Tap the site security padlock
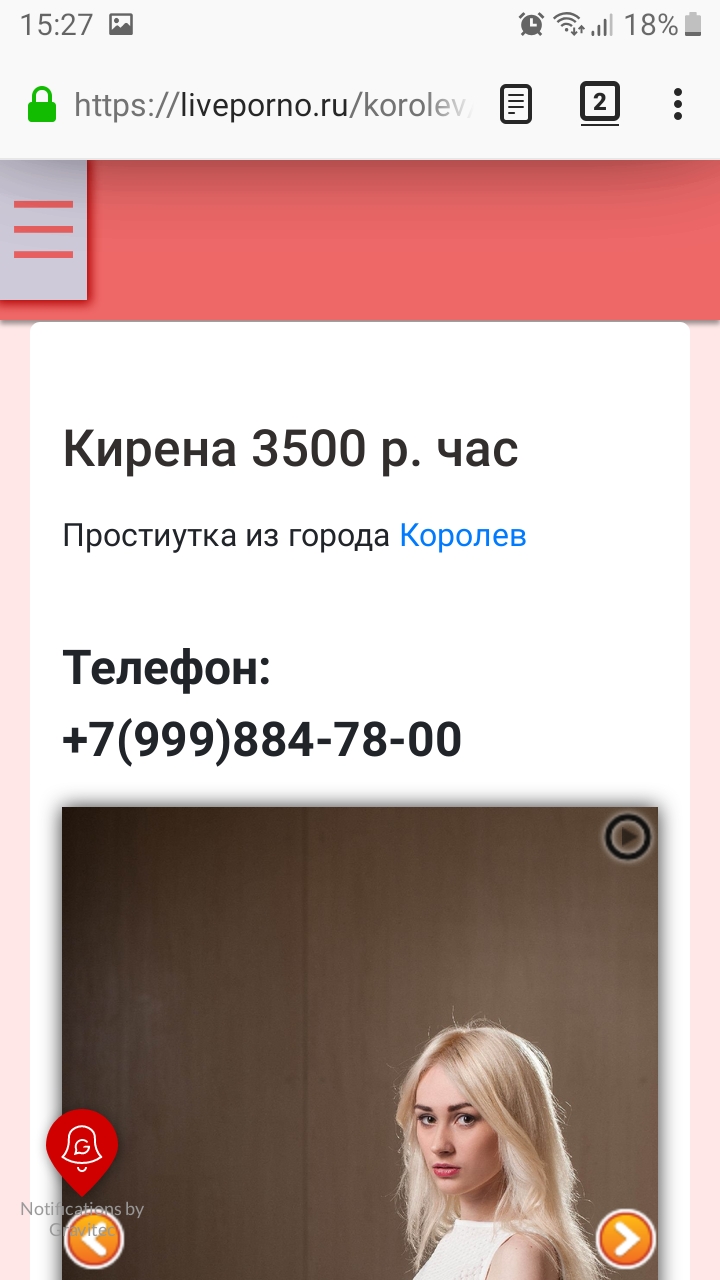The height and width of the screenshot is (1280, 720). pyautogui.click(x=42, y=104)
